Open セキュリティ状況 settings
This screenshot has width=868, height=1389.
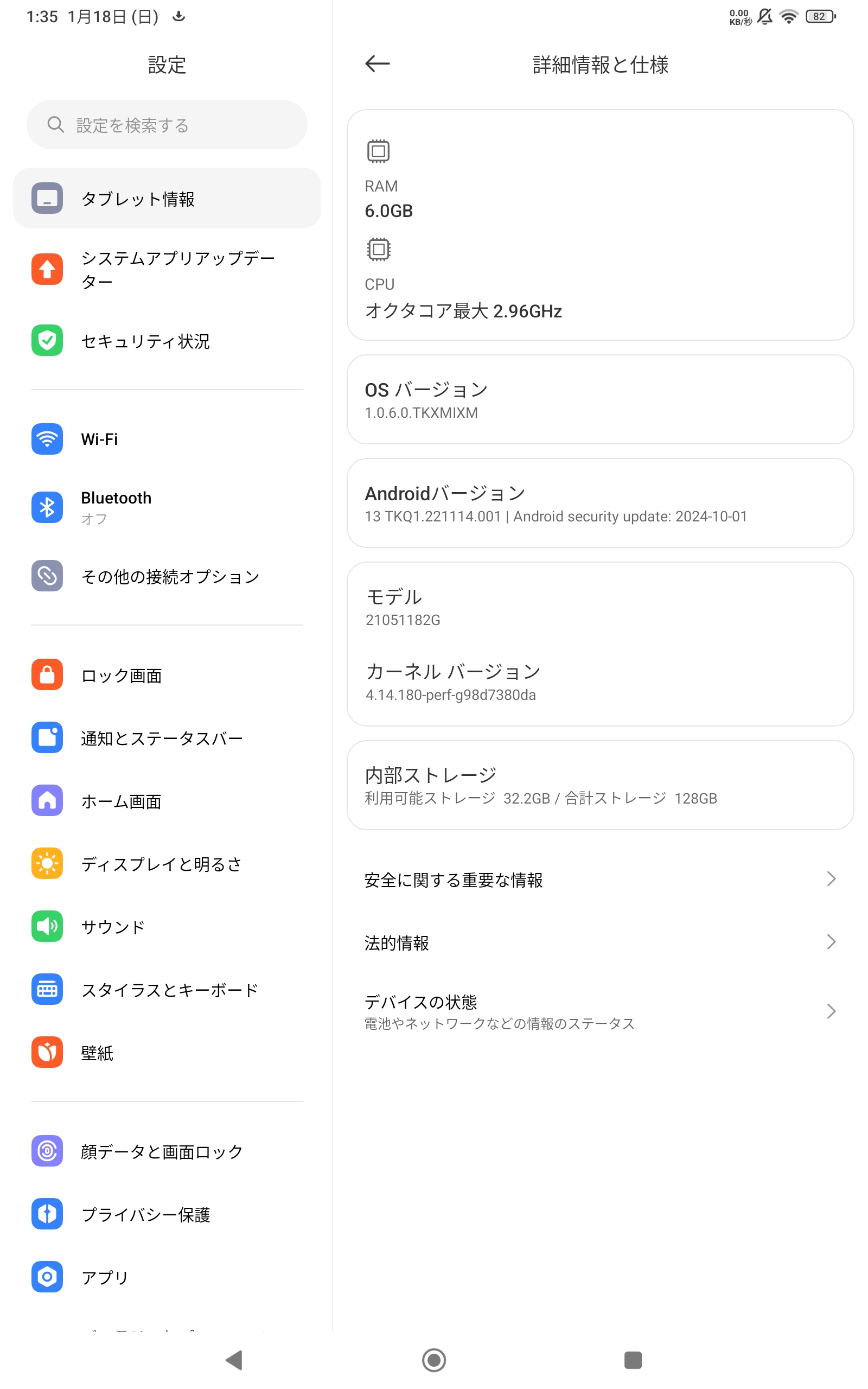tap(167, 341)
